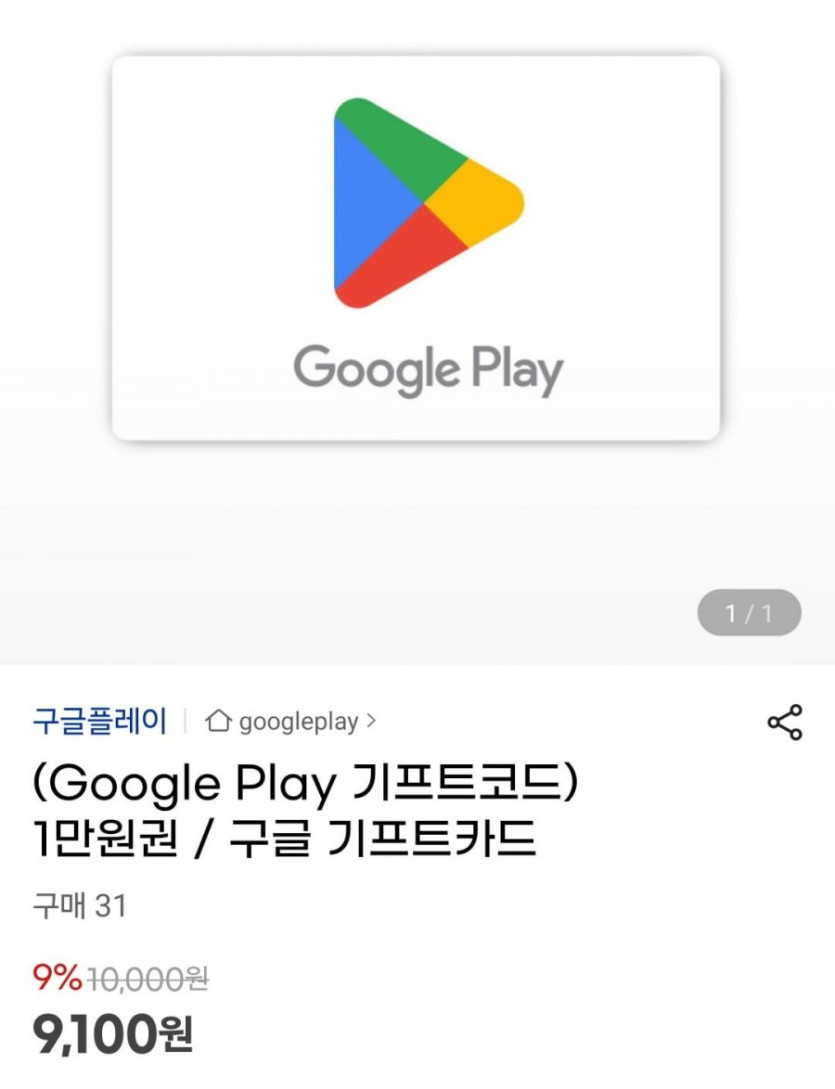Open the 구글플레이 brand link

(x=99, y=721)
